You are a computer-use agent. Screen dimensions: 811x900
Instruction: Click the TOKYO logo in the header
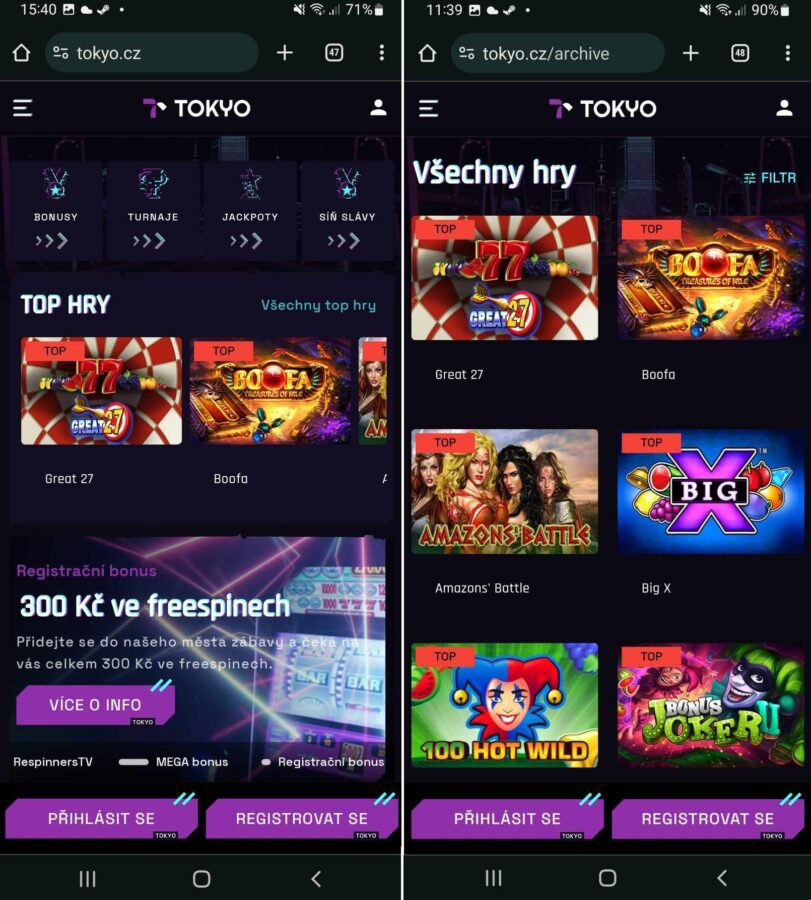tap(200, 108)
